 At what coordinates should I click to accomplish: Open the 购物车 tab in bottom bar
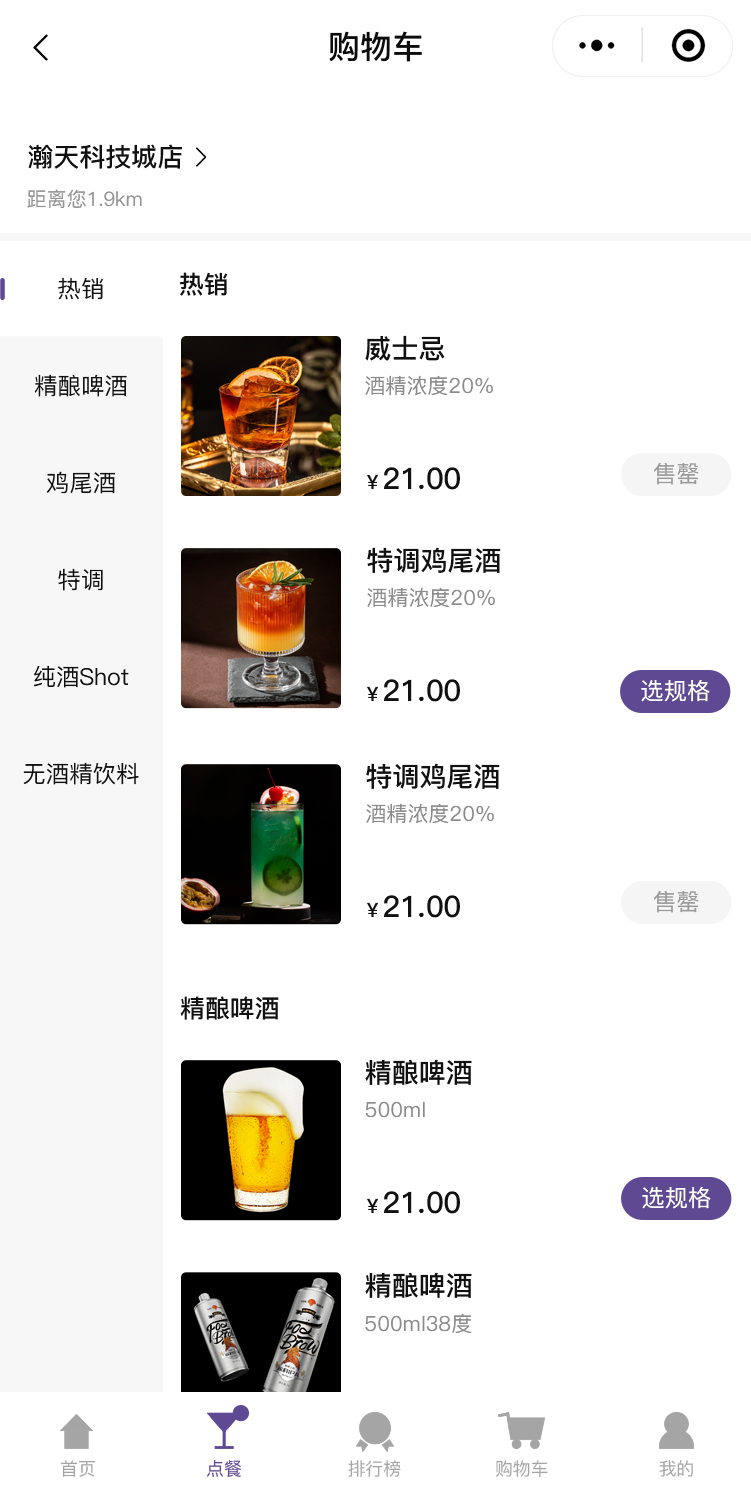(521, 1446)
